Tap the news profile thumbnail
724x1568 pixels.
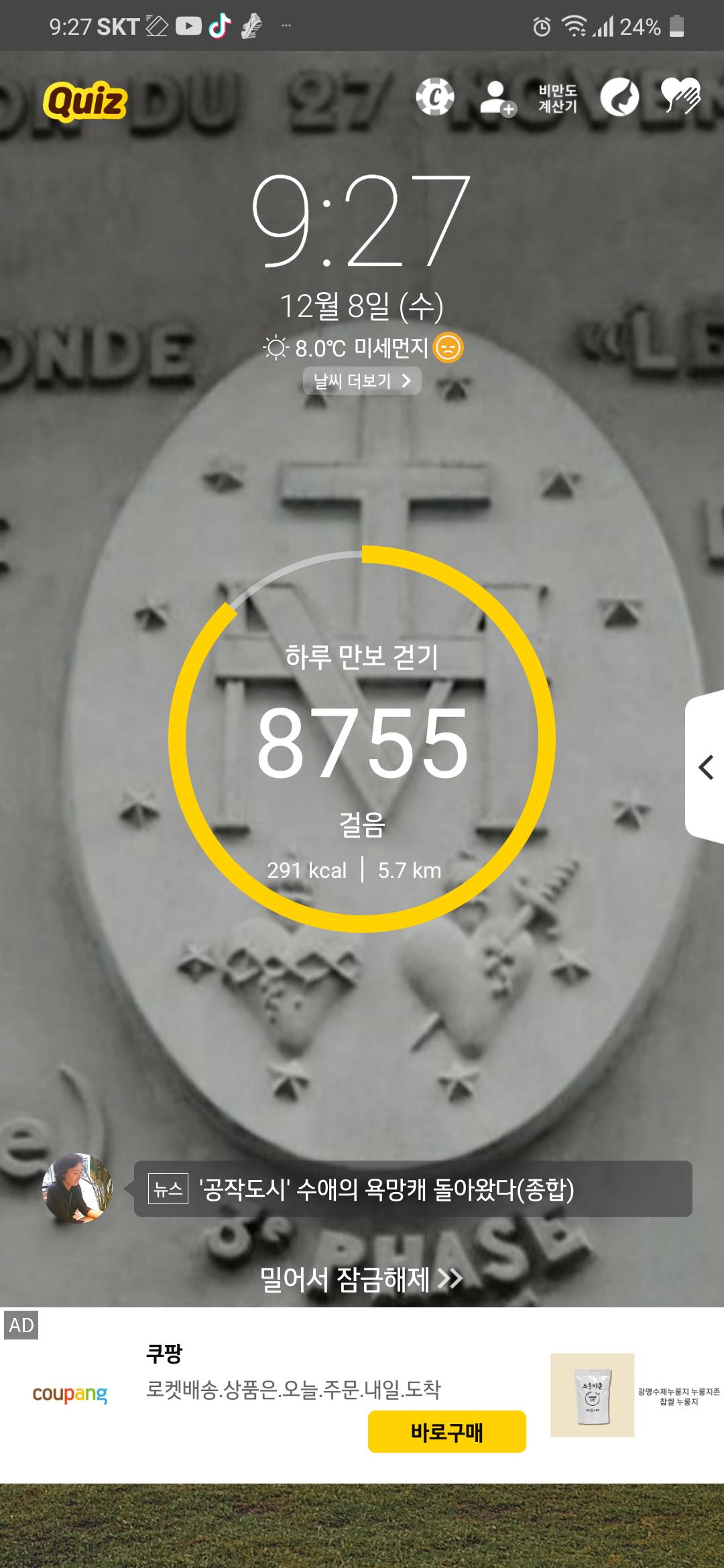point(77,1189)
